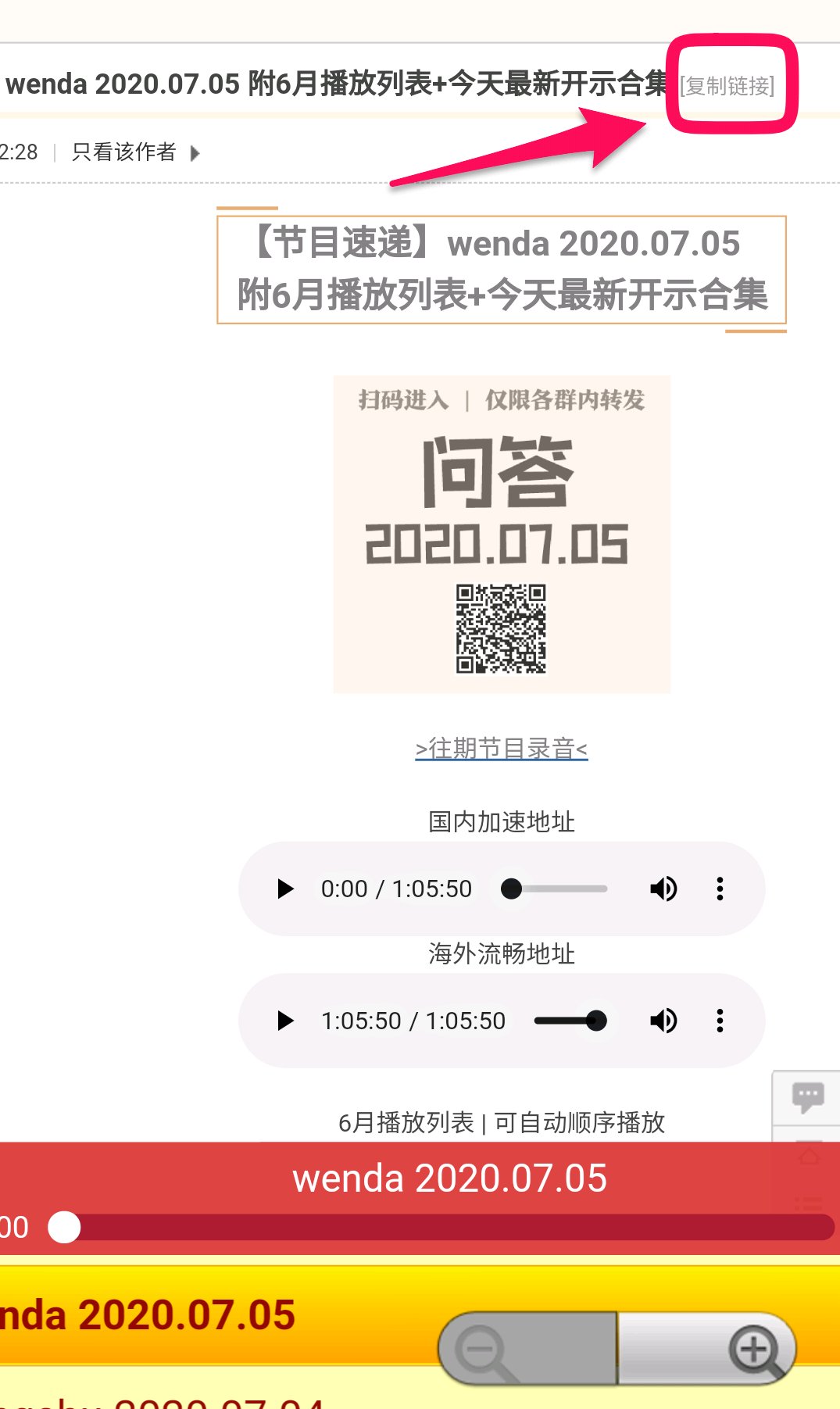Image resolution: width=840 pixels, height=1409 pixels.
Task: Tap the seek bar of 国内加速地址 audio
Action: [x=559, y=889]
